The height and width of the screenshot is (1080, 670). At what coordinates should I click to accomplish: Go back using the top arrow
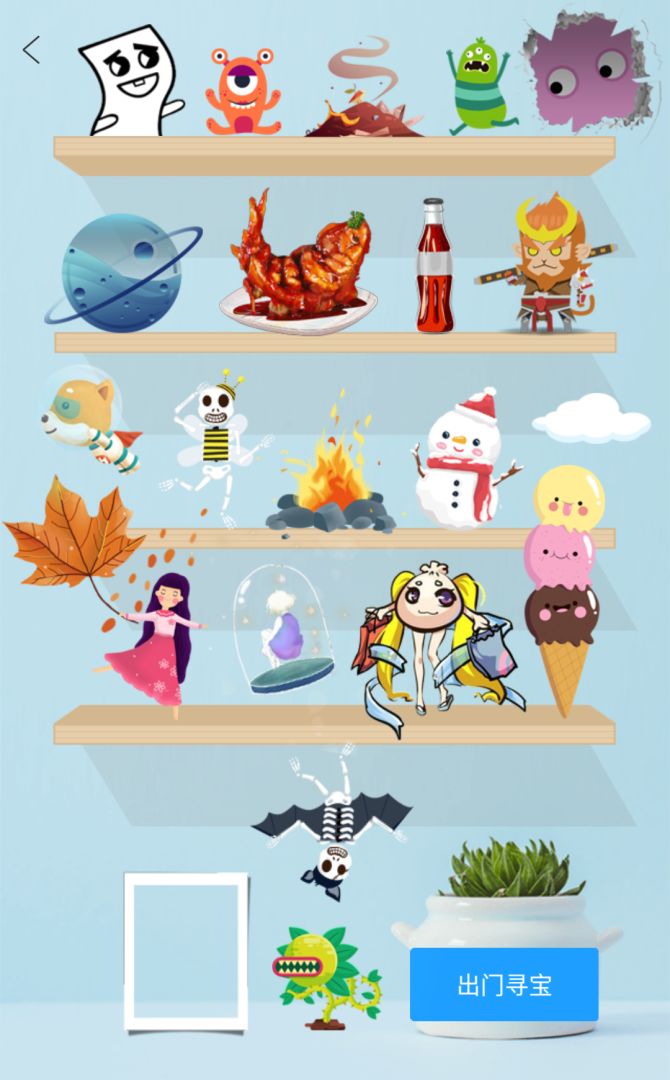32,50
